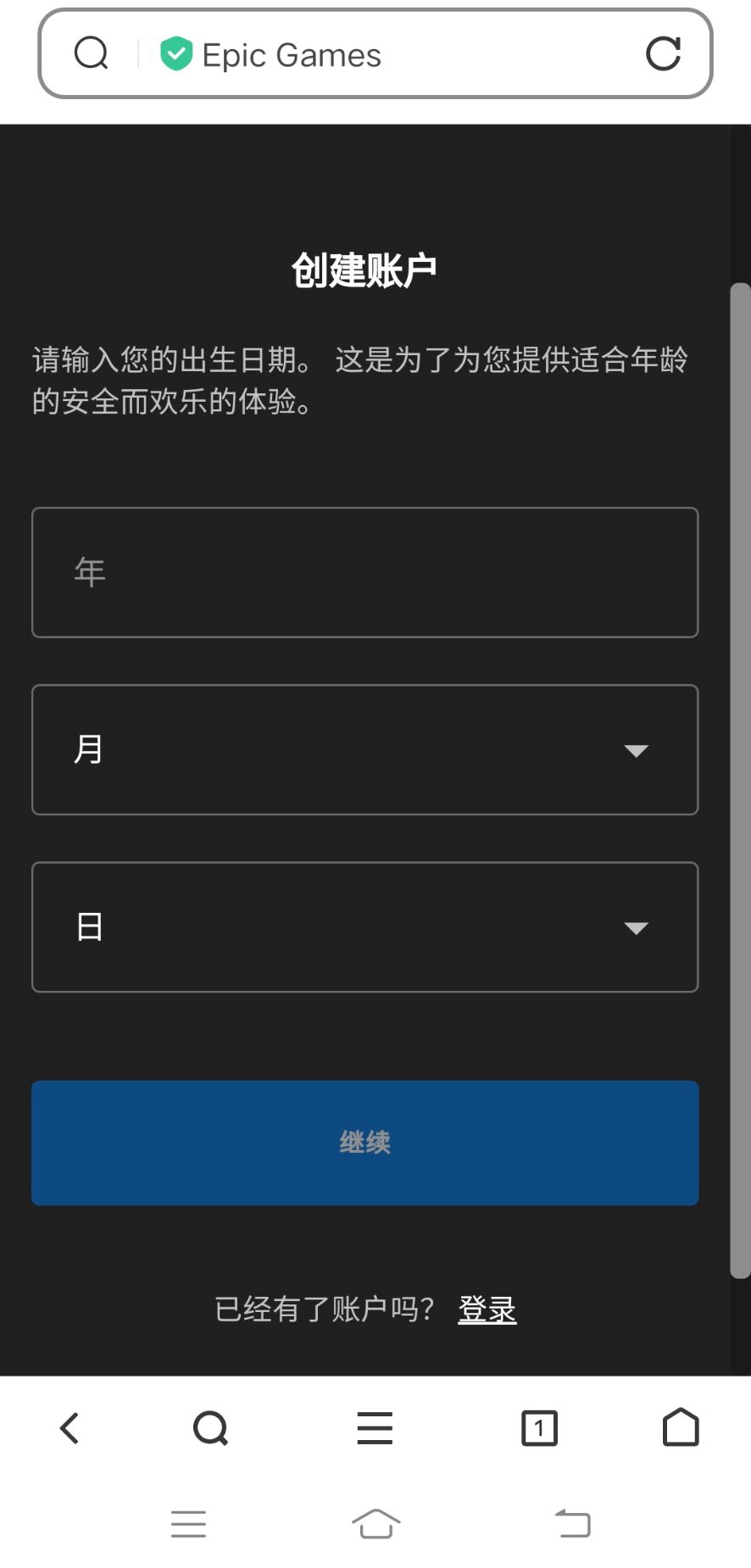Open the 月 month dropdown
Viewport: 751px width, 1568px height.
[364, 749]
